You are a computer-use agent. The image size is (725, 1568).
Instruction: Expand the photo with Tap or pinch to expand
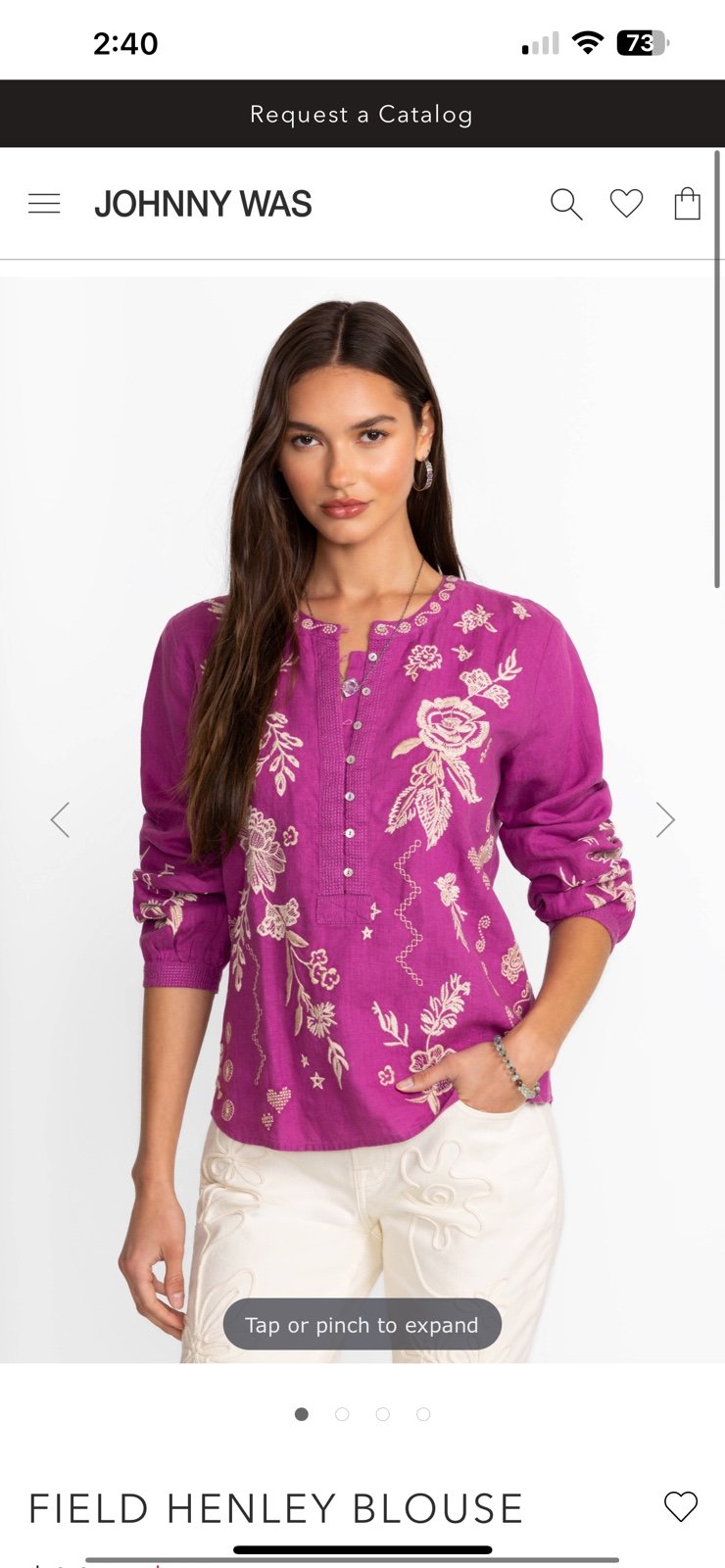[362, 1325]
